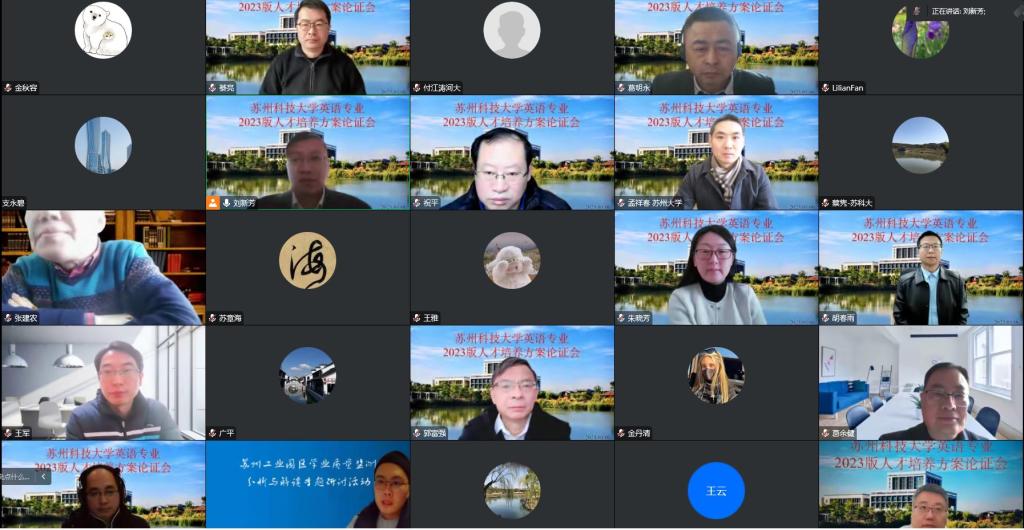The height and width of the screenshot is (530, 1024).
Task: Select 胡春雨's video tile
Action: [x=920, y=265]
